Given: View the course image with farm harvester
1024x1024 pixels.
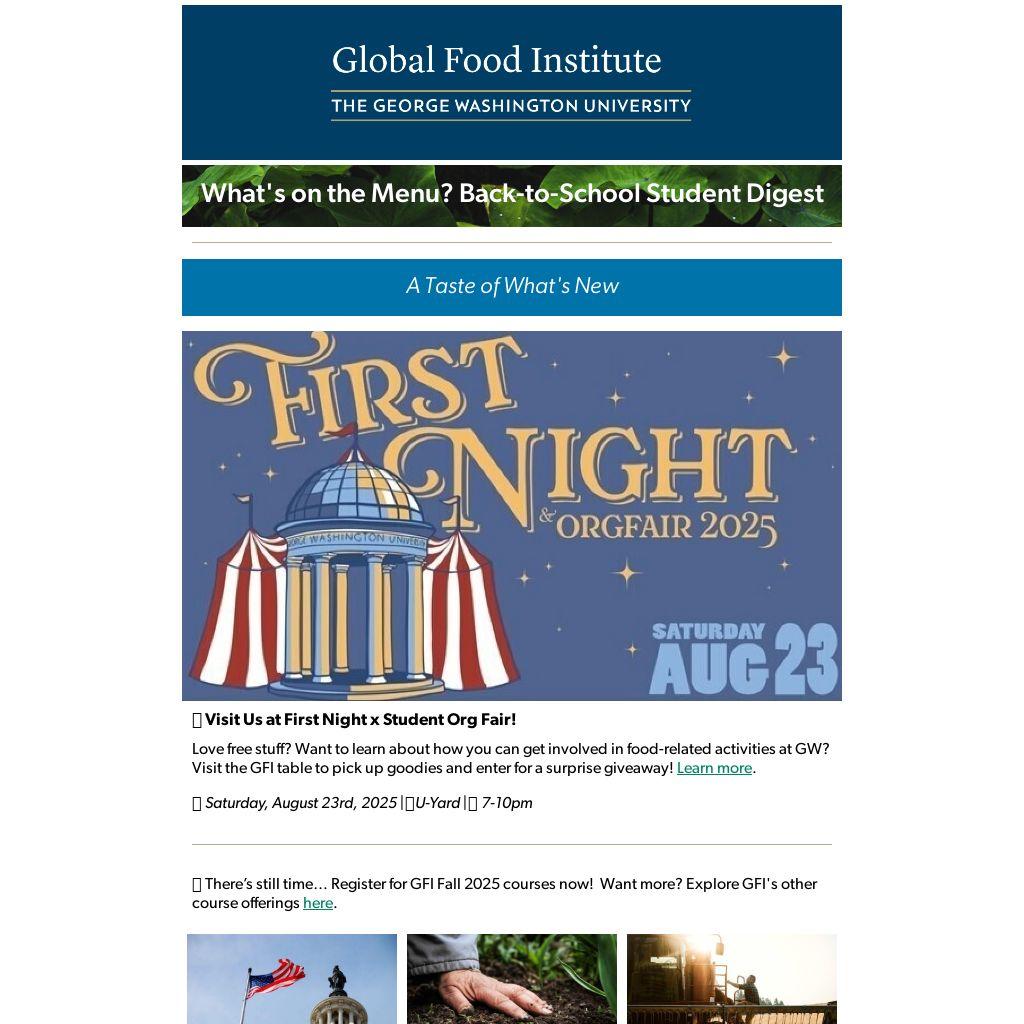Looking at the screenshot, I should tap(732, 979).
